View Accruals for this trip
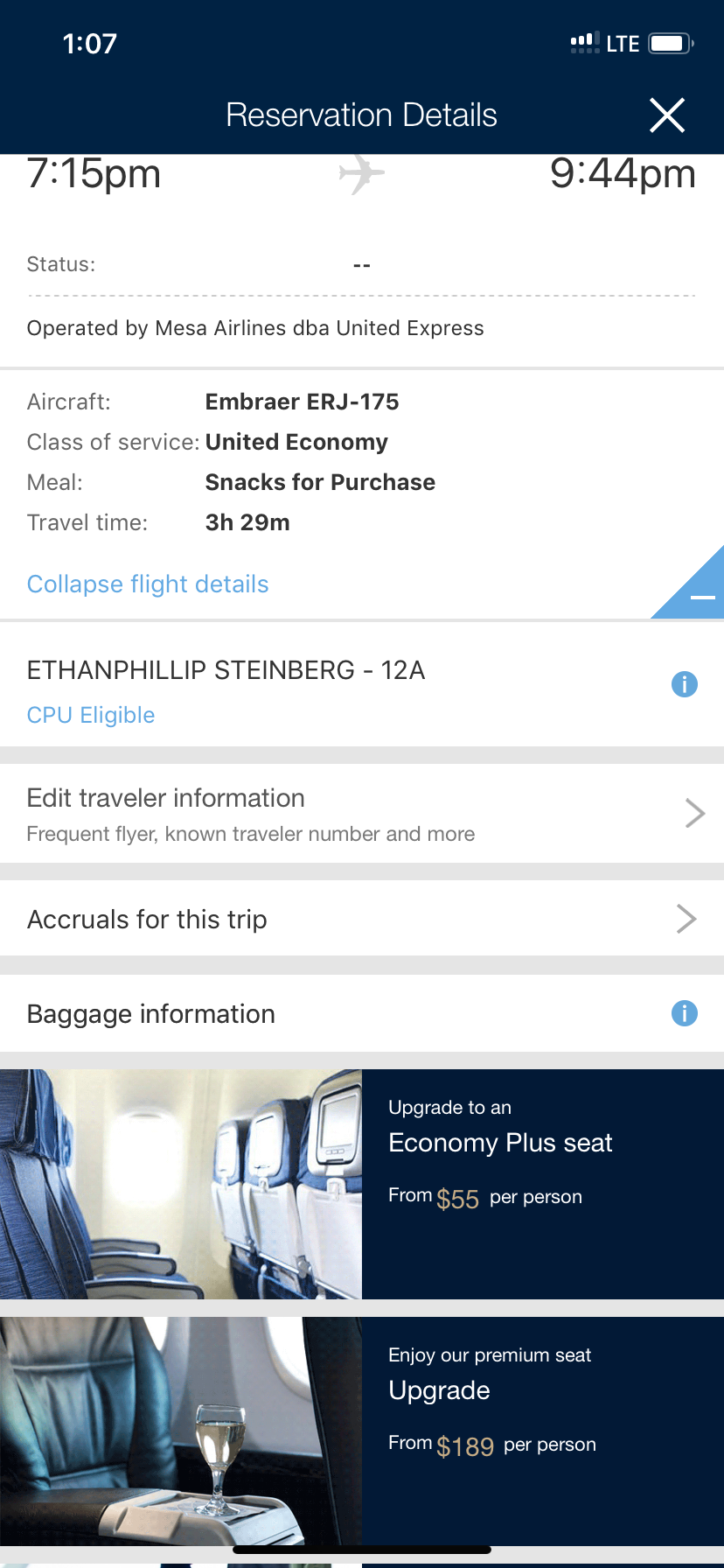This screenshot has width=724, height=1568. pyautogui.click(x=362, y=919)
